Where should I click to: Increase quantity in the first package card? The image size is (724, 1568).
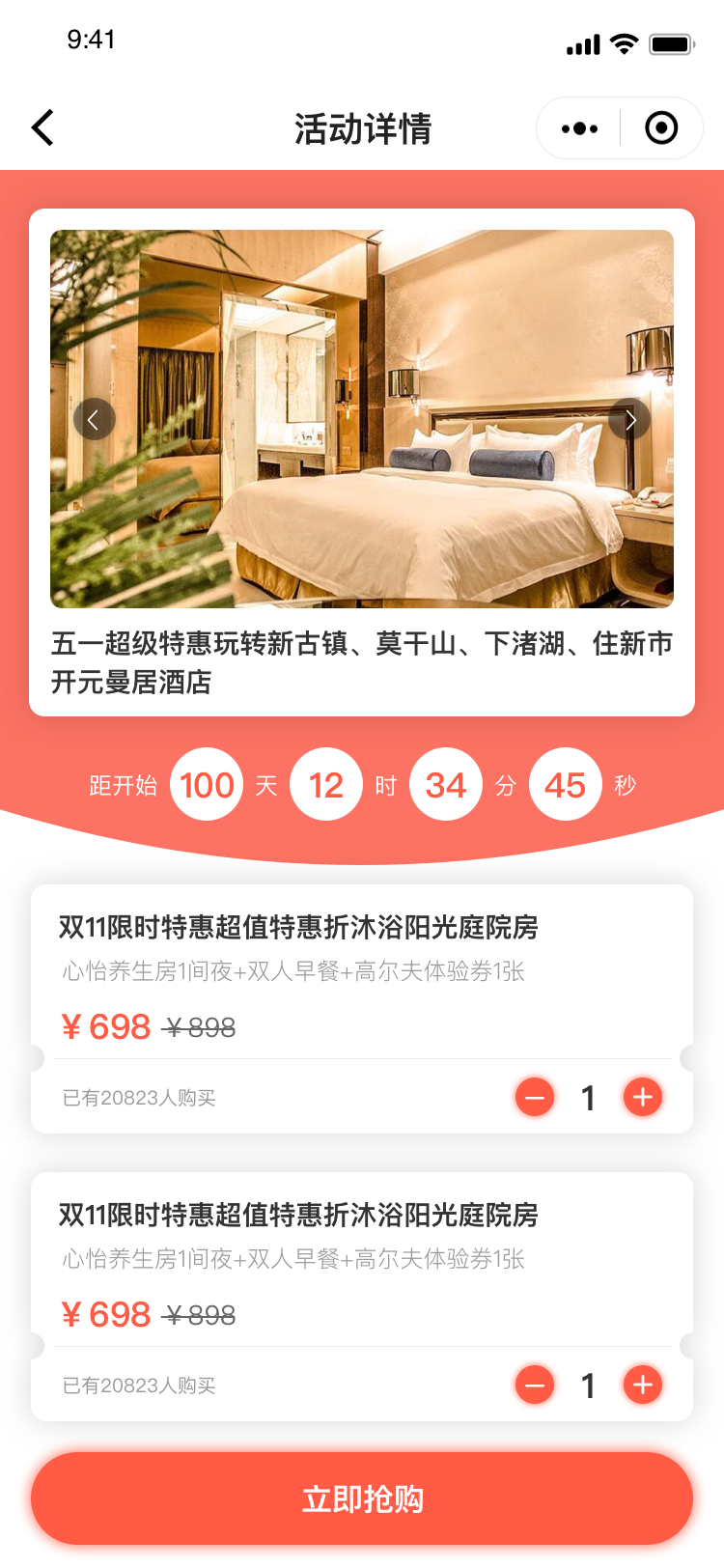(x=643, y=1097)
